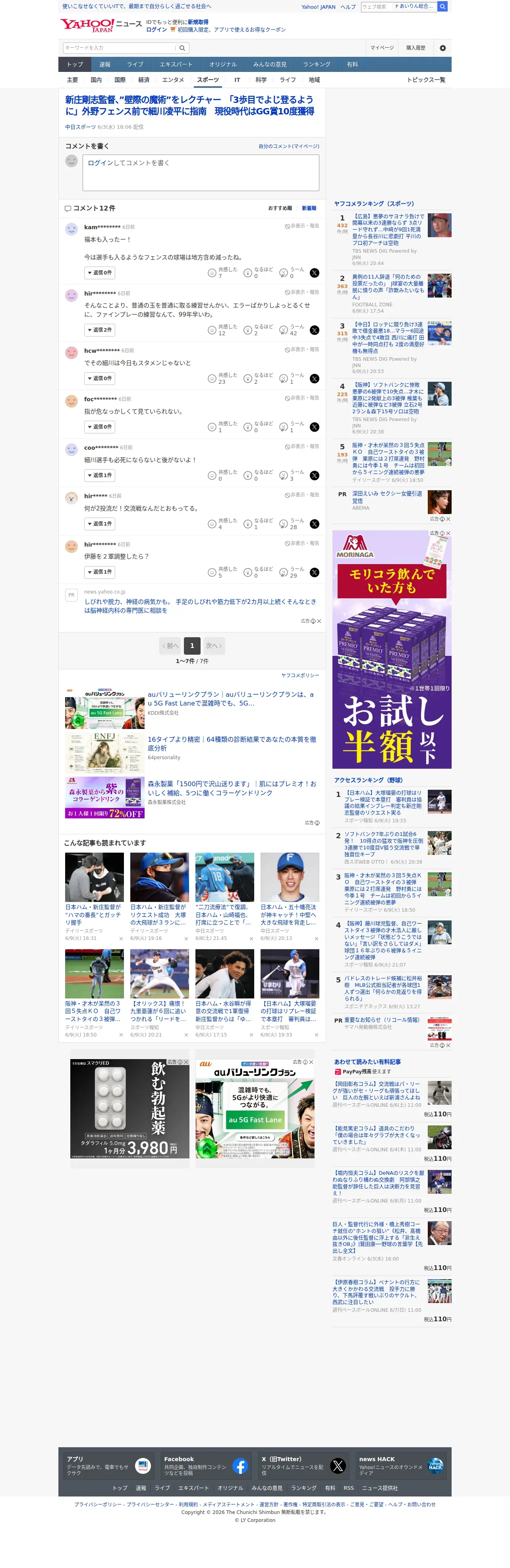
Task: Open the 購入履歴 purchase history
Action: click(416, 48)
